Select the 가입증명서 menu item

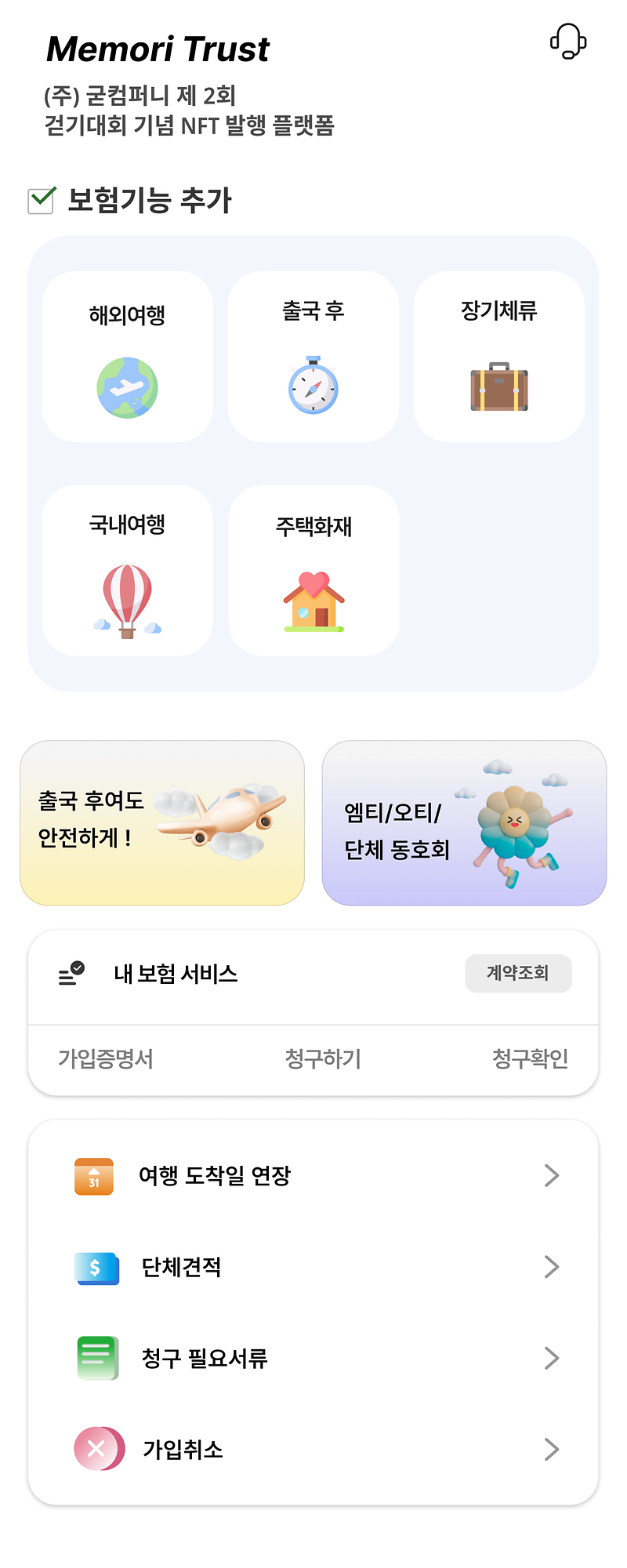tap(107, 1059)
